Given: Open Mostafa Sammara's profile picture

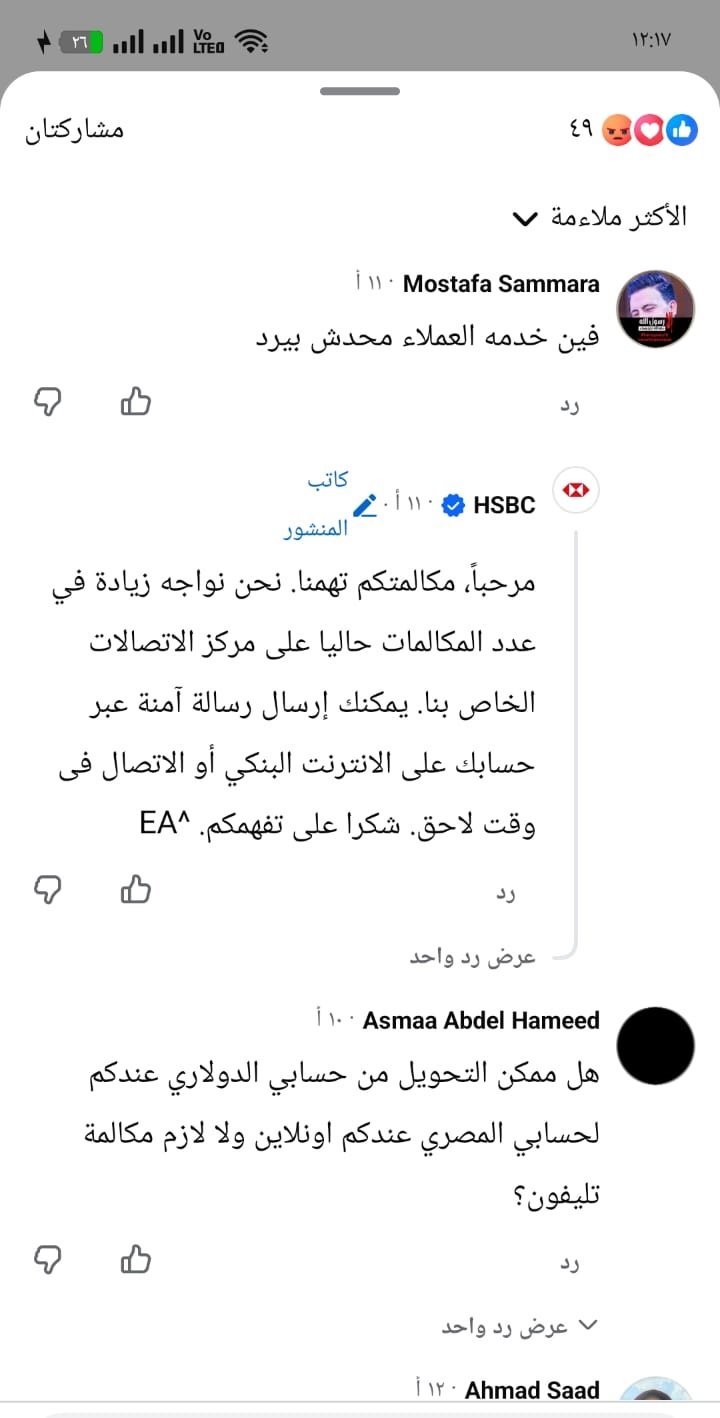Looking at the screenshot, I should (655, 308).
